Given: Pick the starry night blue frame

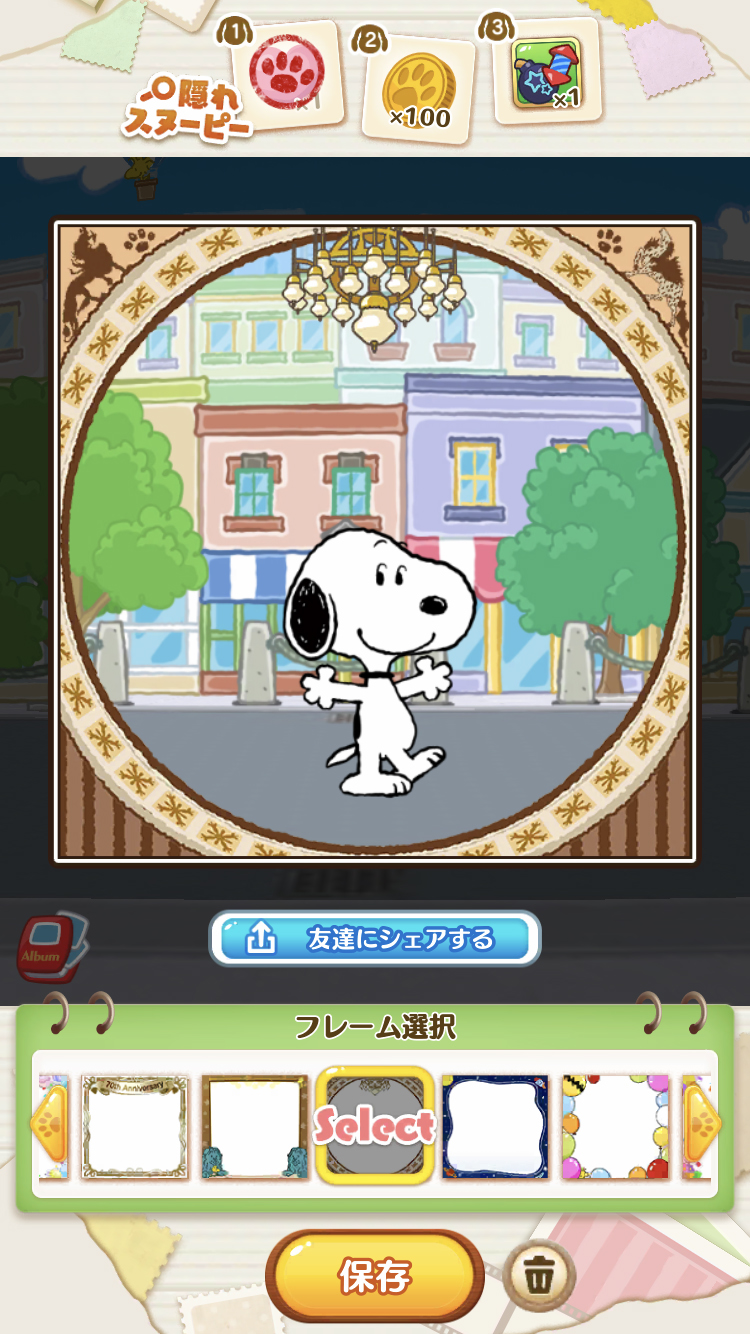Looking at the screenshot, I should click(x=495, y=1126).
